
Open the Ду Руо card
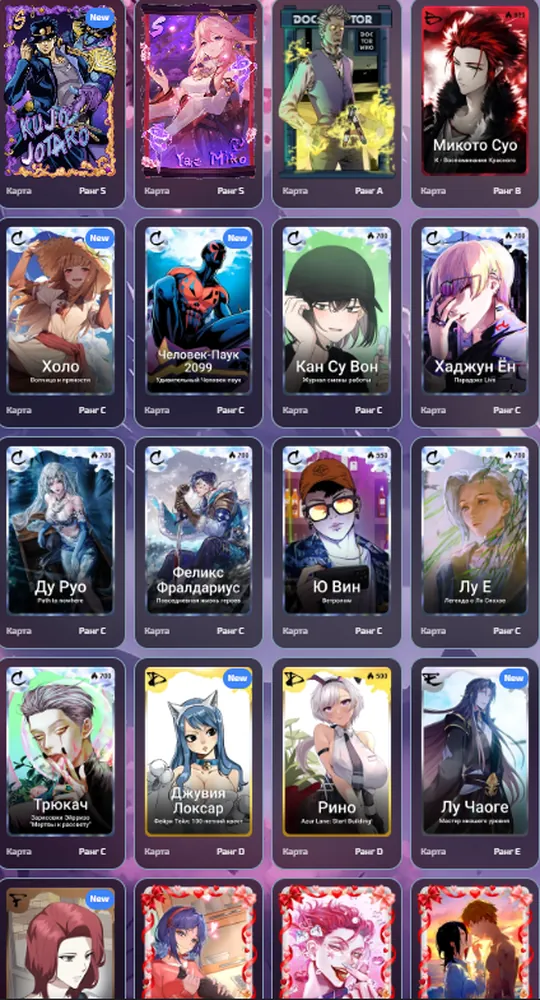point(61,542)
